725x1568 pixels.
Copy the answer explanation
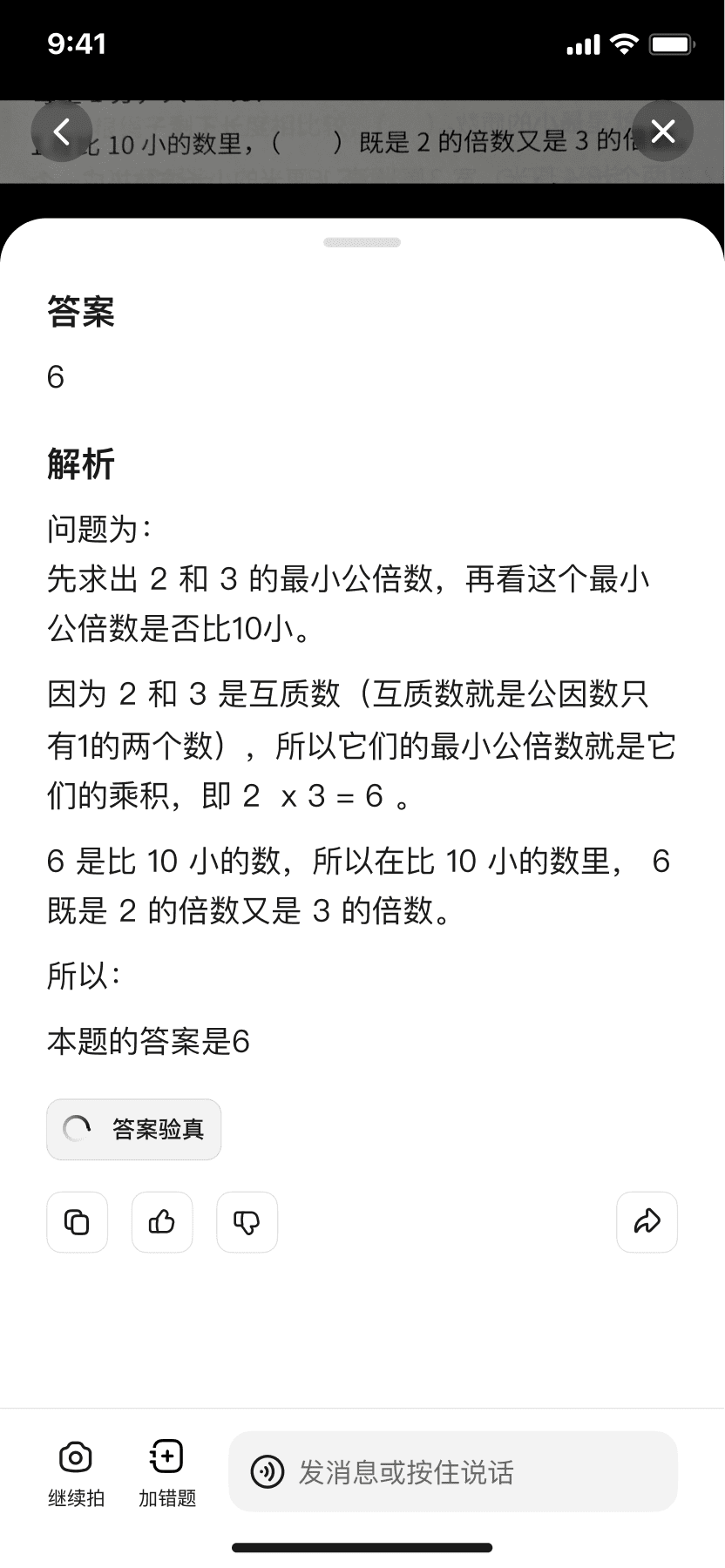tap(77, 1222)
